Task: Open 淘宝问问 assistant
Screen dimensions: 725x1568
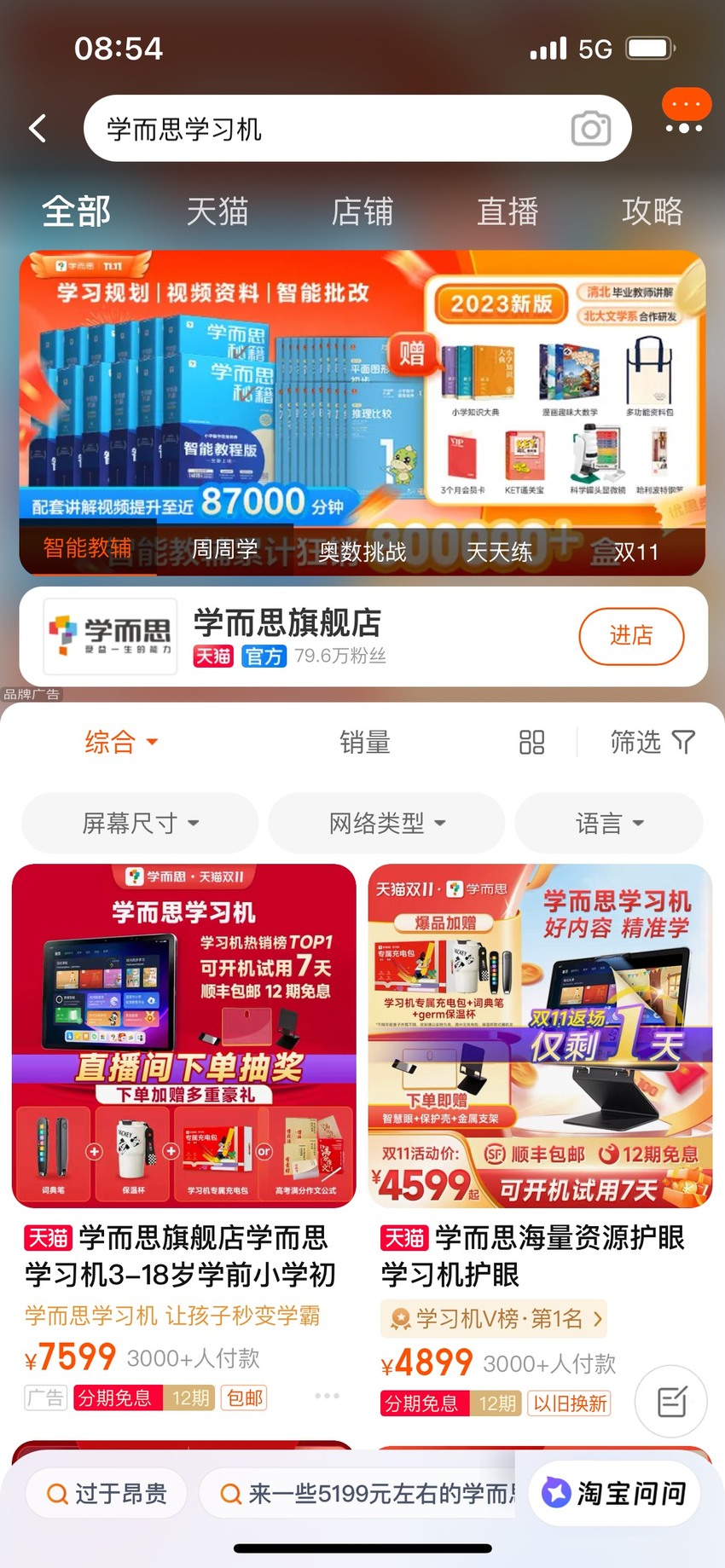Action: (x=614, y=1493)
